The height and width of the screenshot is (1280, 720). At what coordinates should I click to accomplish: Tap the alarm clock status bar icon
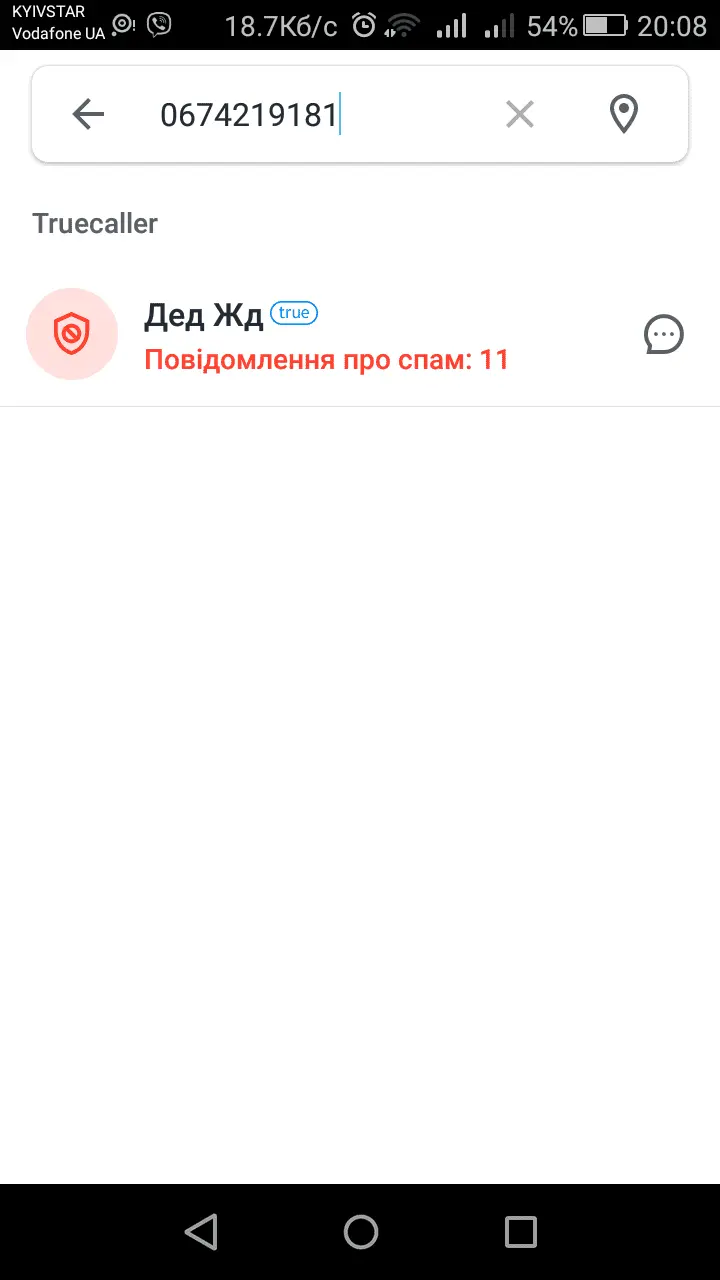(x=362, y=27)
